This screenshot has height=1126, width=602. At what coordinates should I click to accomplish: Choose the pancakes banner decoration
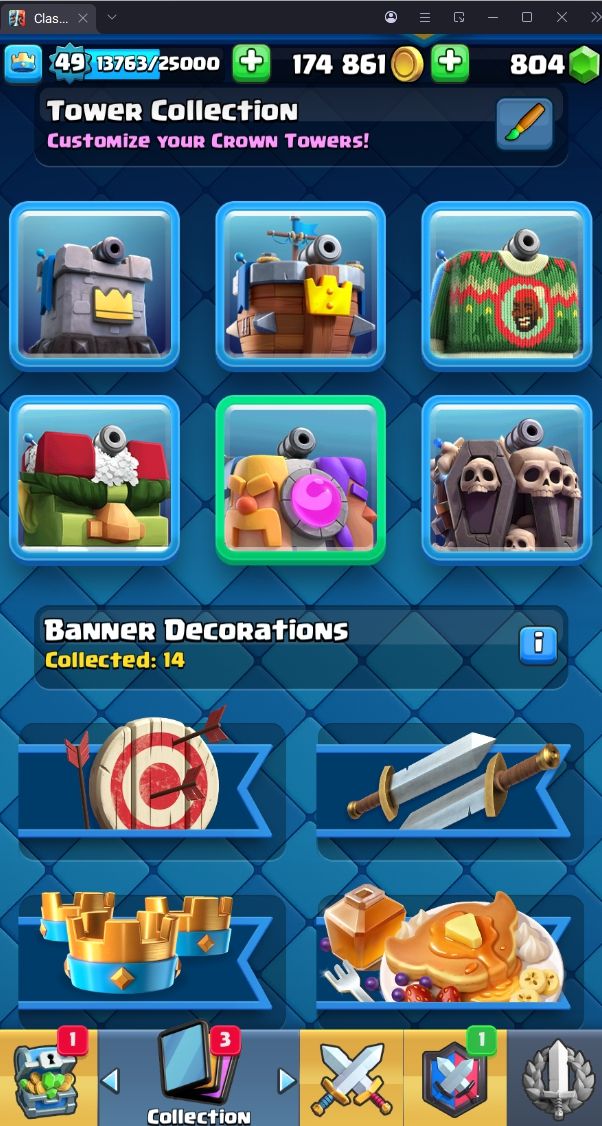(x=450, y=950)
